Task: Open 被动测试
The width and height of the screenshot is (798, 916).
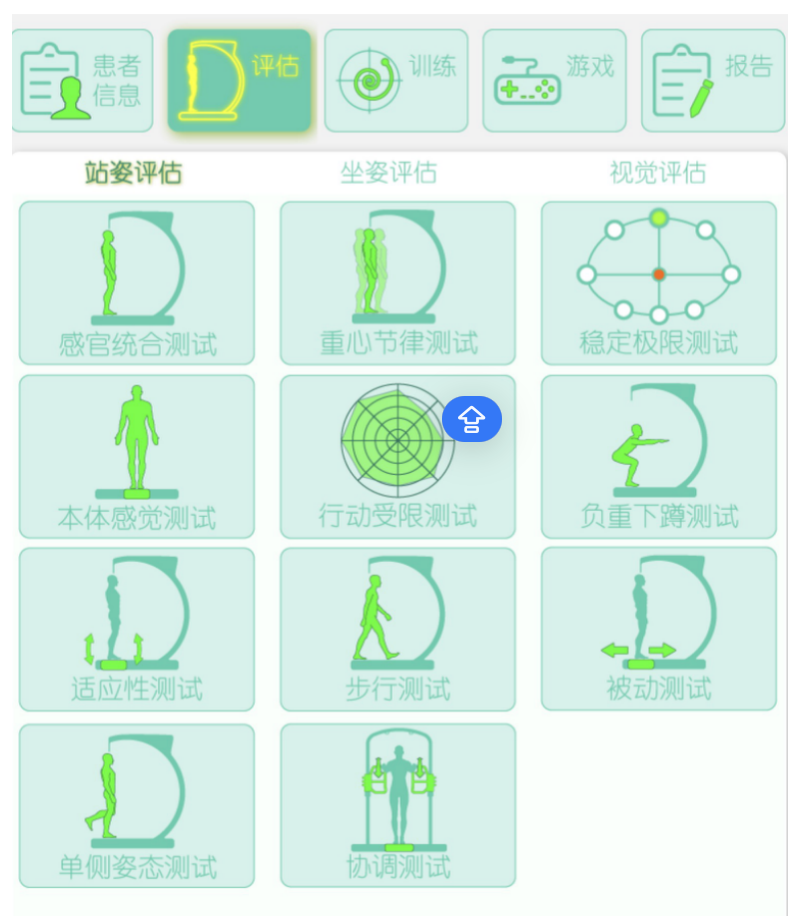Action: (659, 629)
